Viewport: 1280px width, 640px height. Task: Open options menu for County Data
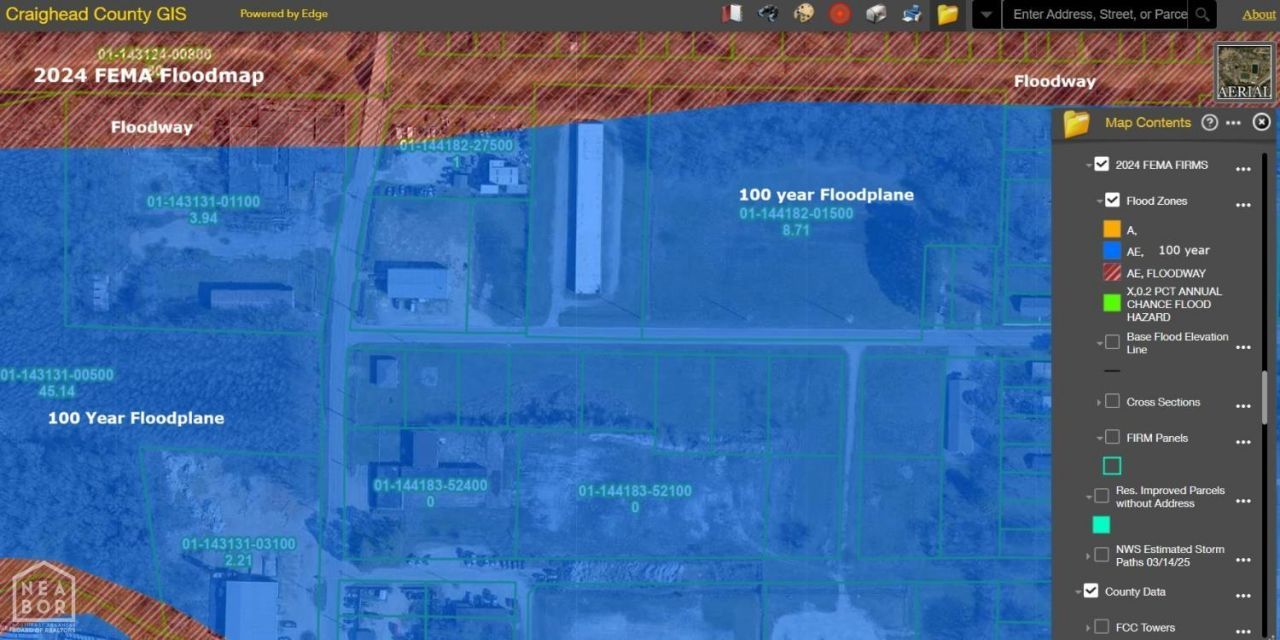click(1243, 593)
